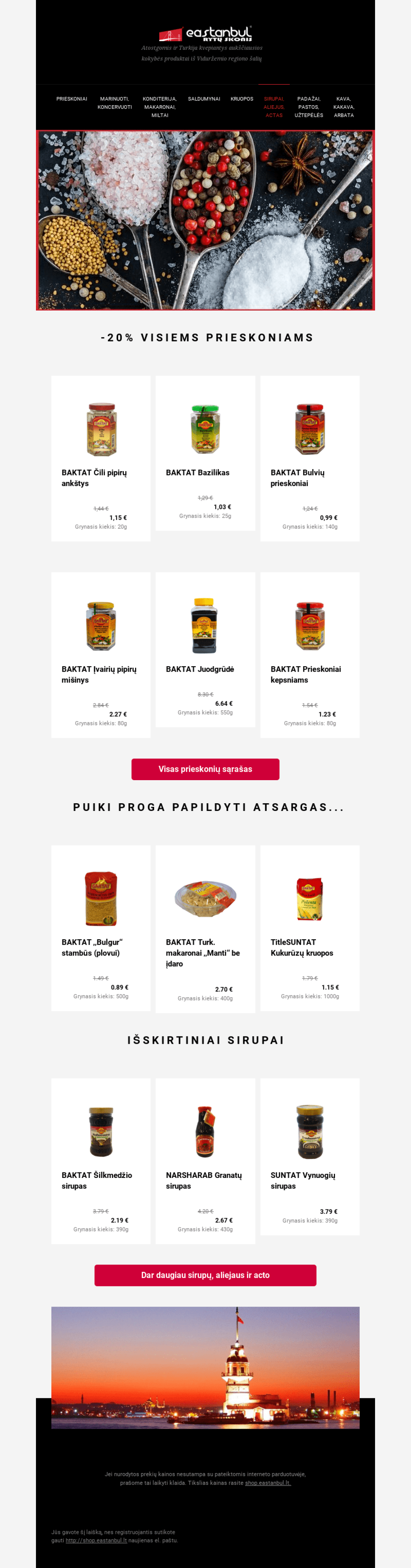
Task: Tap Dar daugiau sirupų, aliejaus ir acto
Action: click(x=205, y=1274)
